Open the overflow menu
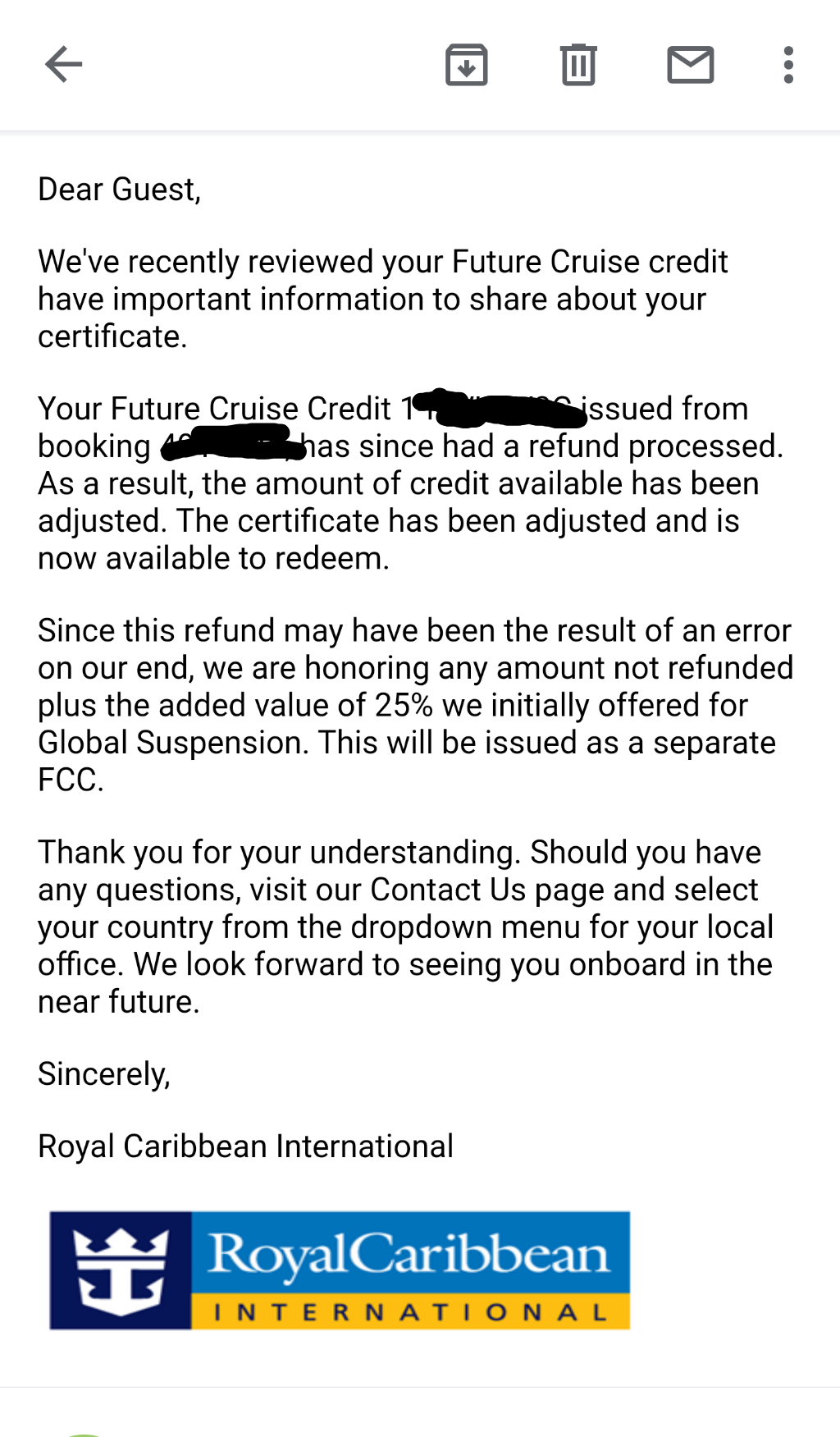Screen dimensions: 840x1437 coord(788,65)
